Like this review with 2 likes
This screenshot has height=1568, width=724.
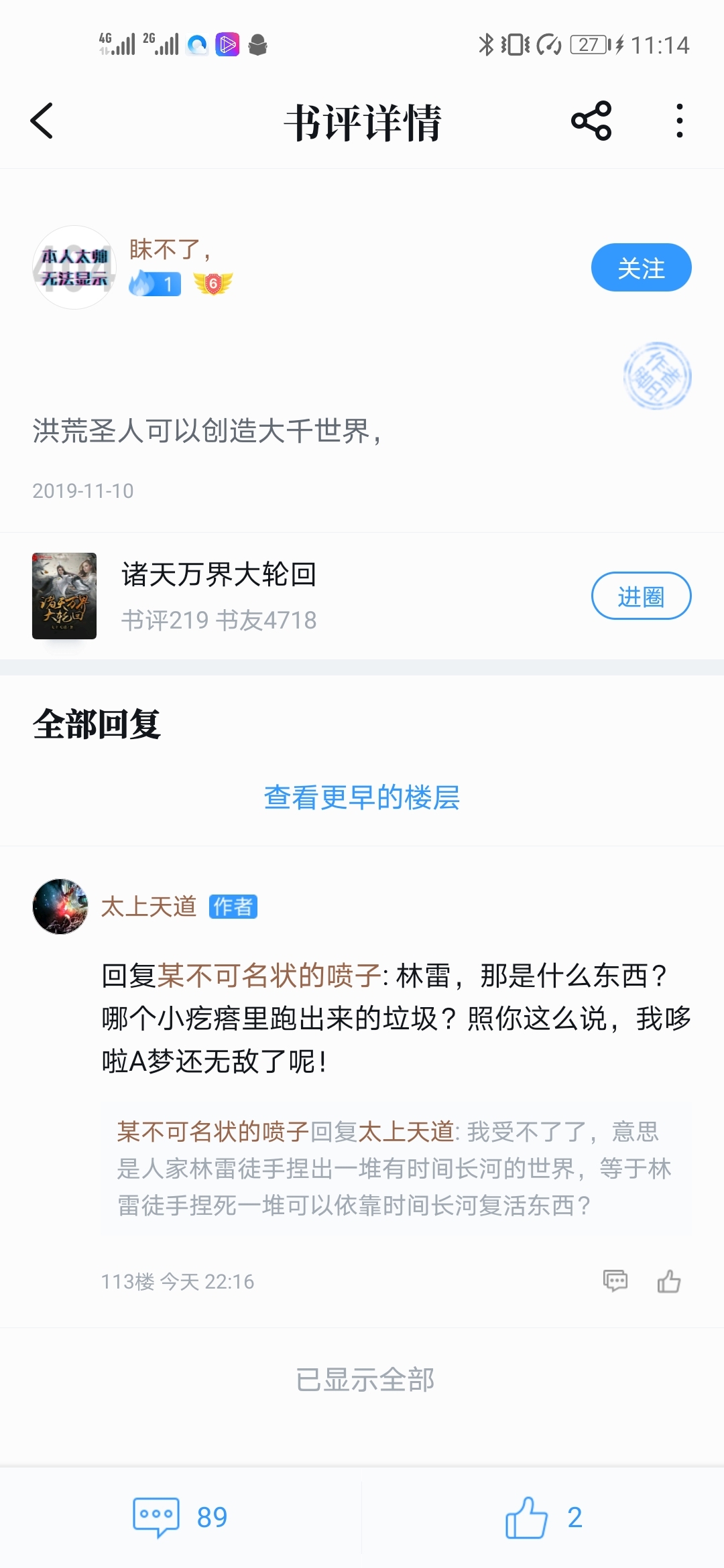pyautogui.click(x=543, y=1517)
